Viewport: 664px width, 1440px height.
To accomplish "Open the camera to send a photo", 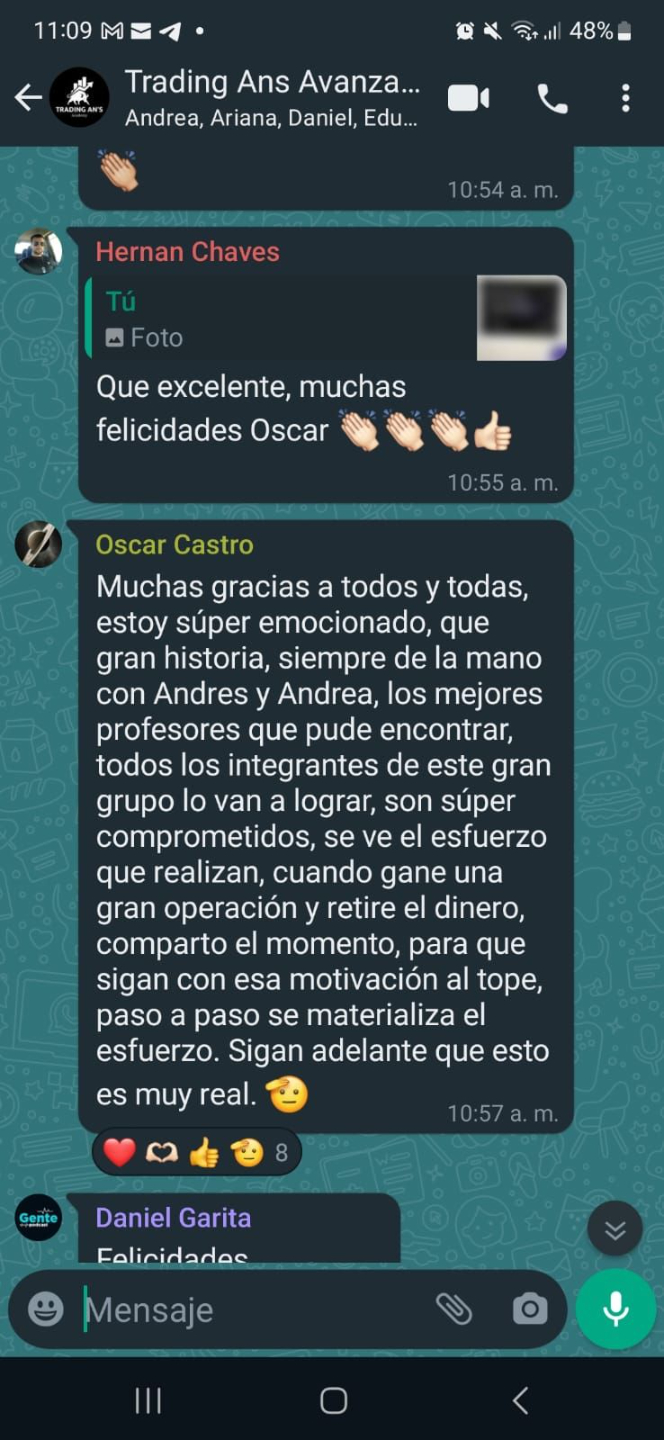I will tap(529, 1309).
